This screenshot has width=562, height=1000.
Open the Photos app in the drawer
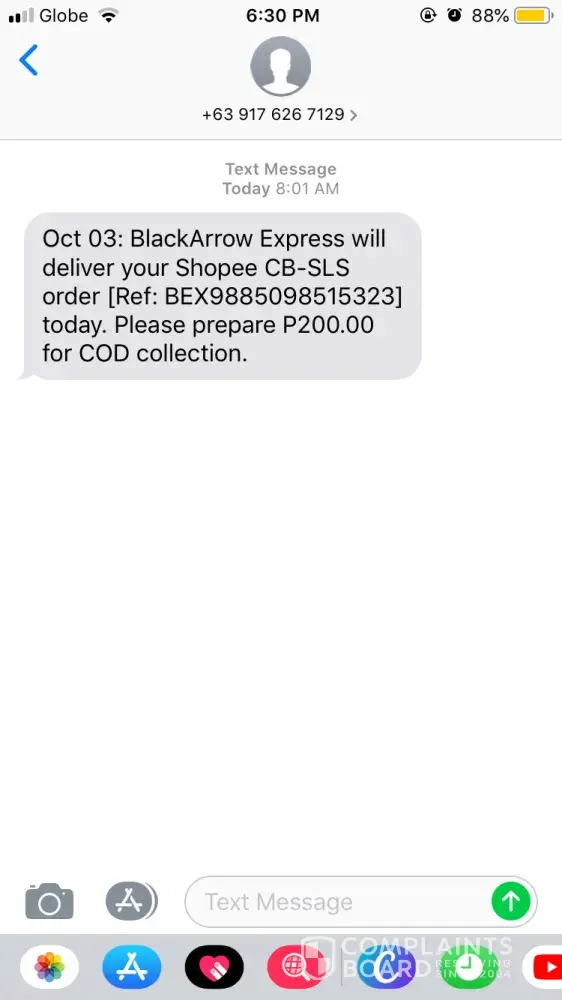coord(49,967)
